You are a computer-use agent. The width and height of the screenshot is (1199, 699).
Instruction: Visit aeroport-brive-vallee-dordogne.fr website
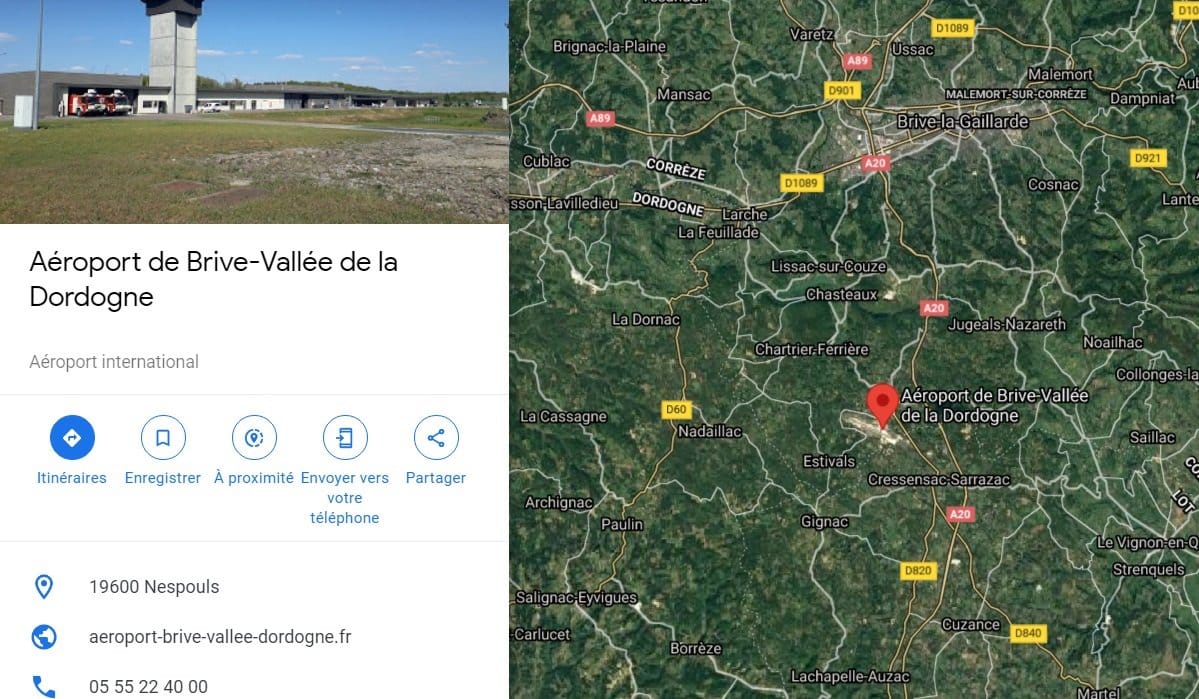pos(220,637)
